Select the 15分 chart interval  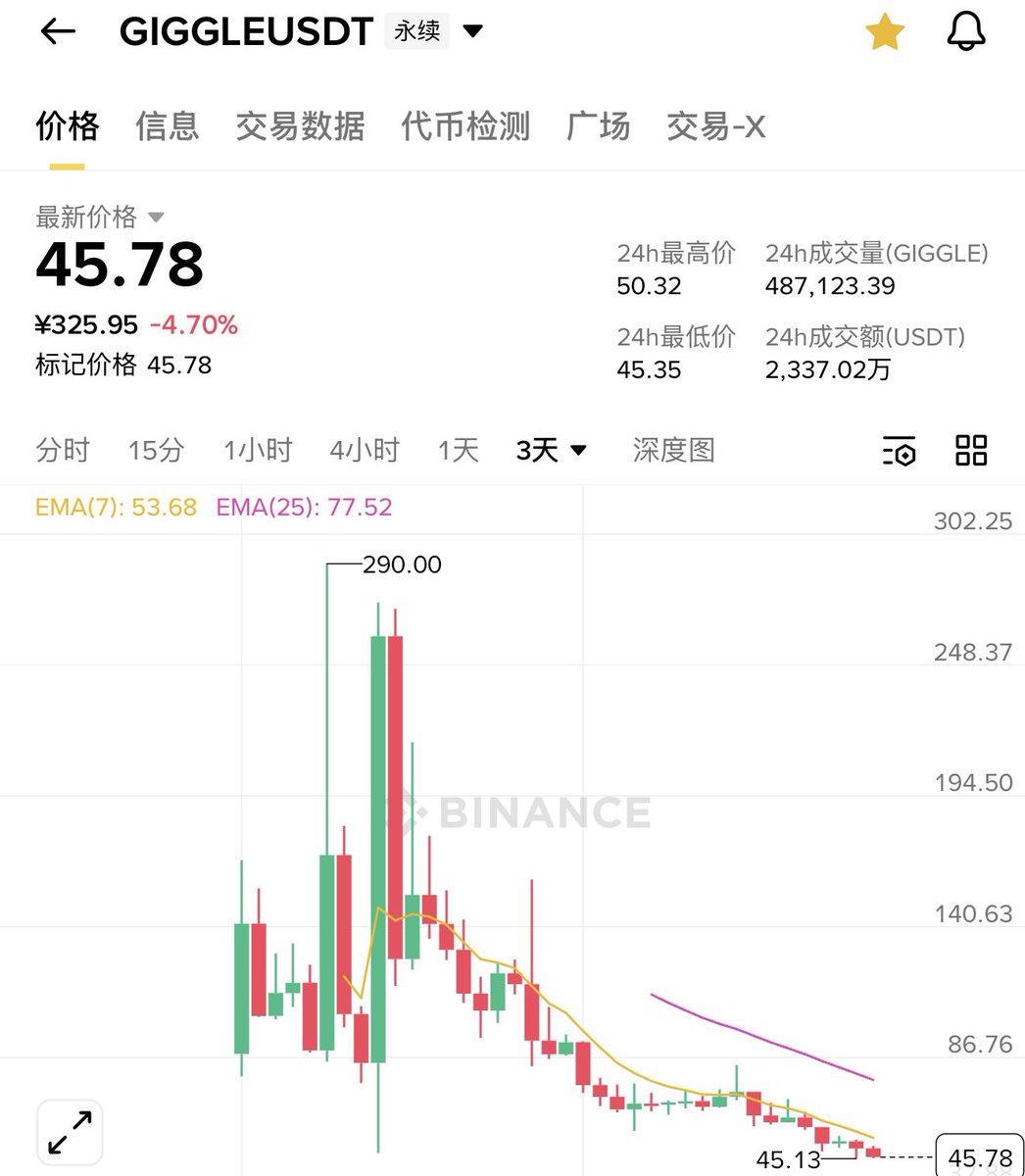(x=156, y=451)
